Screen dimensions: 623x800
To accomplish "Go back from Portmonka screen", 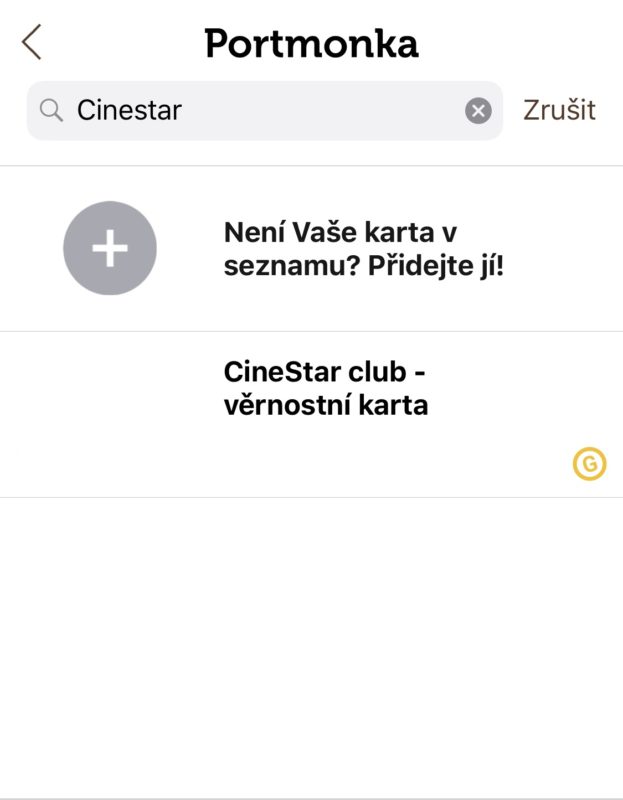I will 32,43.
